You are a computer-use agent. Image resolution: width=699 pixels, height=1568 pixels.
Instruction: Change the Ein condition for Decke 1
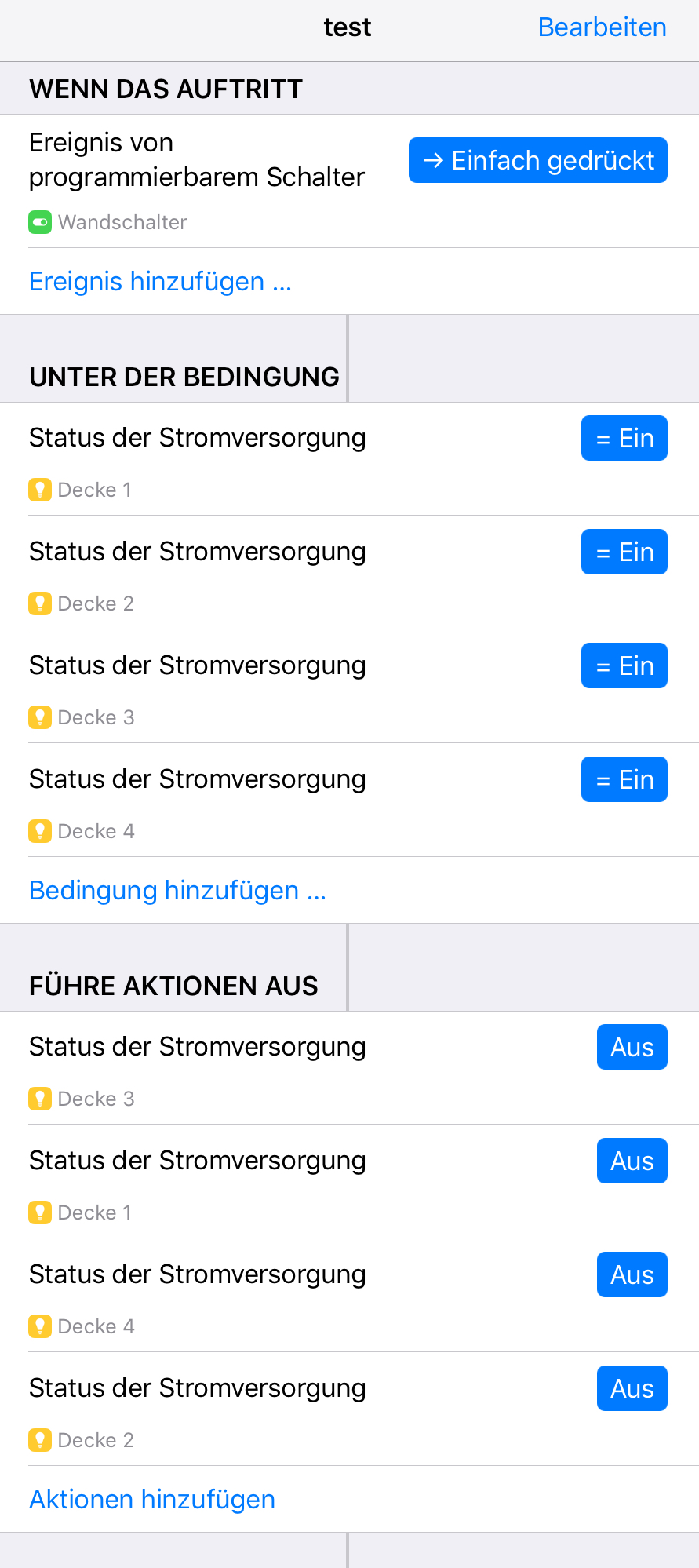[624, 438]
